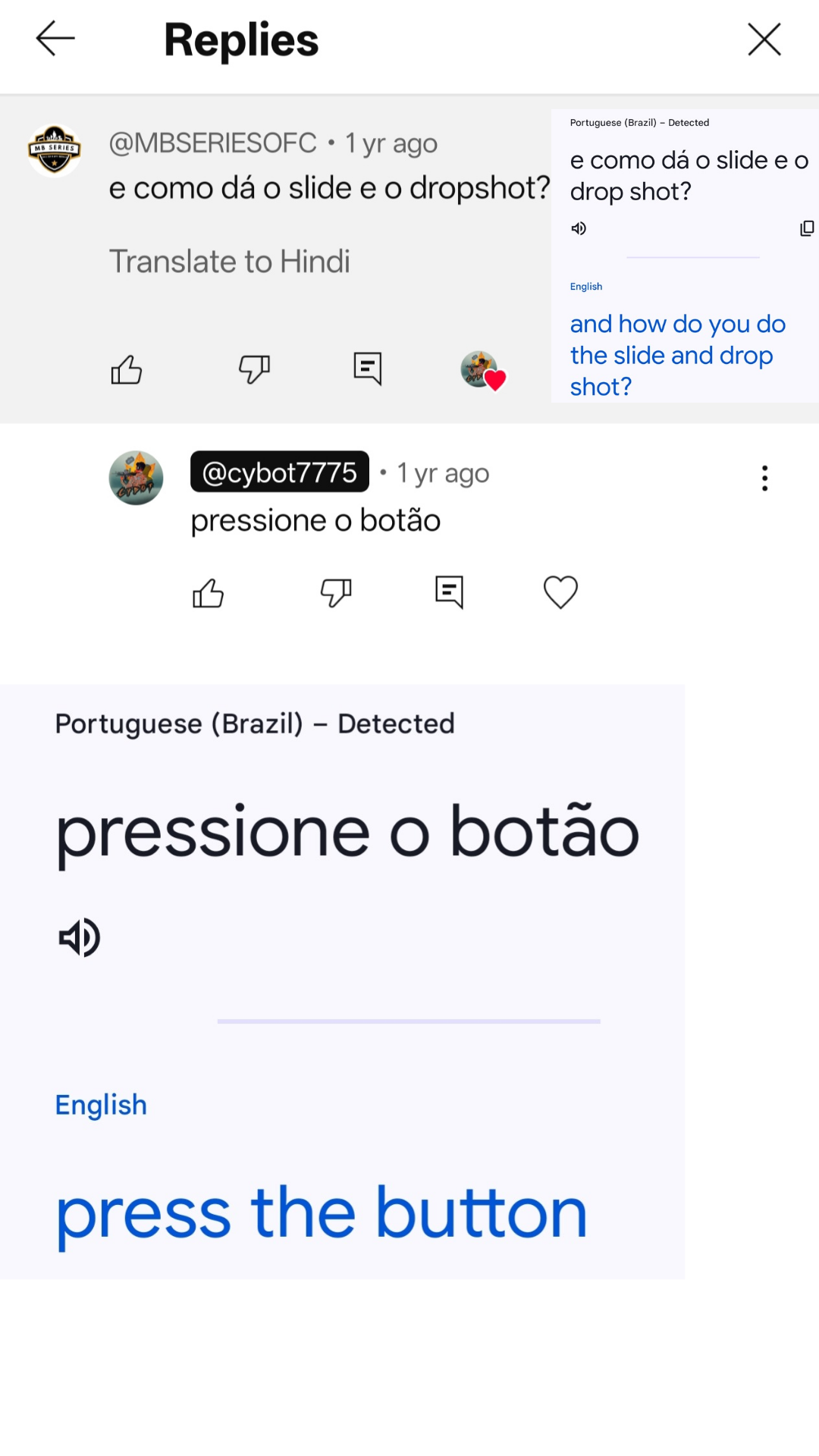Screen dimensions: 819x1456
Task: Open @MBSERIESOFC's channel avatar
Action: [x=55, y=150]
